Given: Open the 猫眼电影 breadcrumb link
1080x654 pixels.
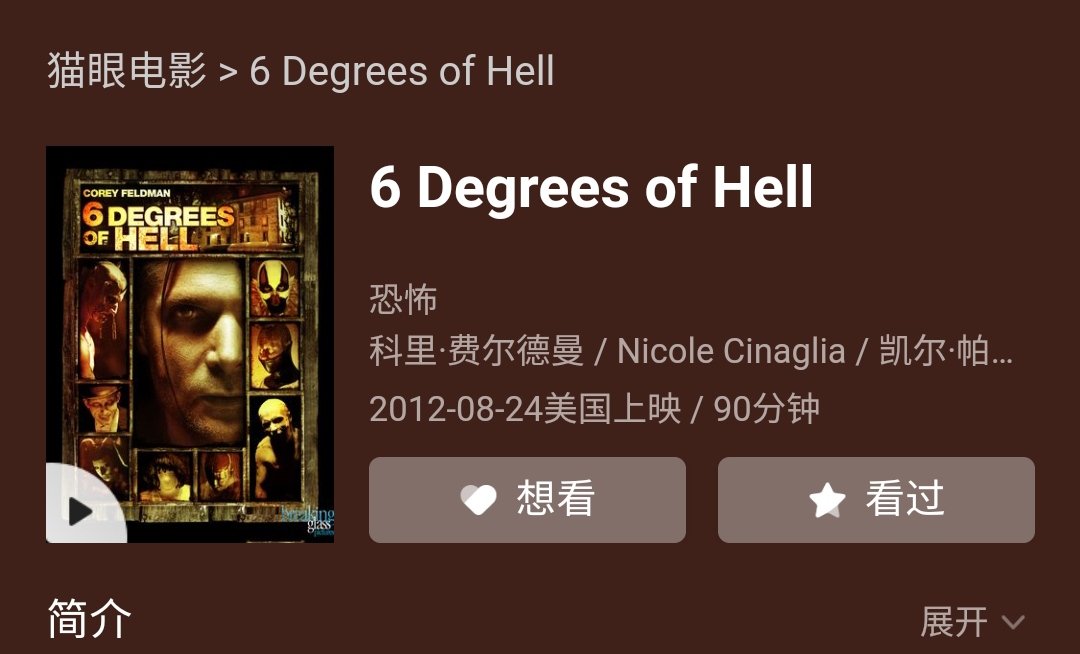Looking at the screenshot, I should (x=126, y=72).
